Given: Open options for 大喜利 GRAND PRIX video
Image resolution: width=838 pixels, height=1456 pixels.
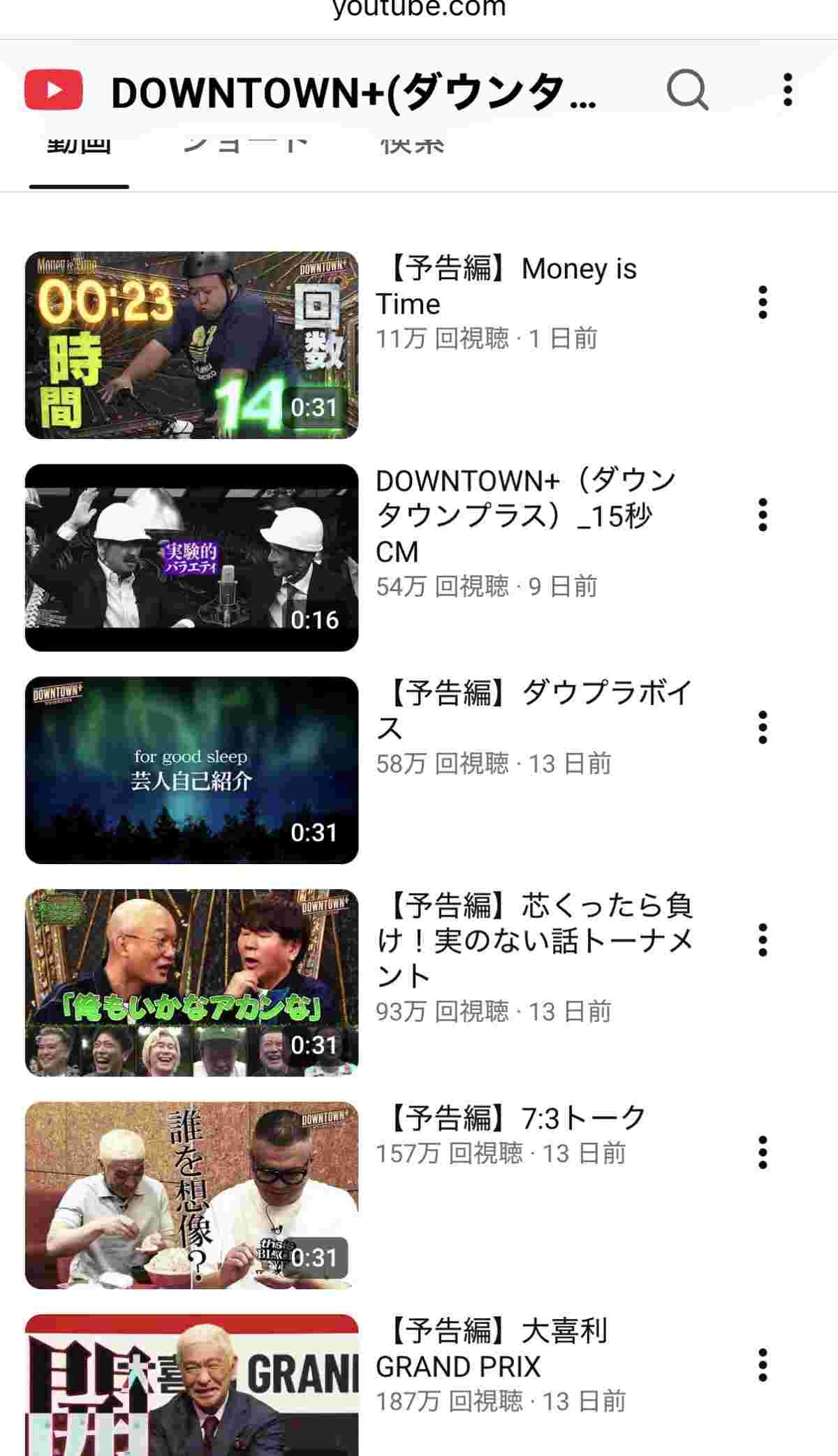Looking at the screenshot, I should coord(763,1365).
